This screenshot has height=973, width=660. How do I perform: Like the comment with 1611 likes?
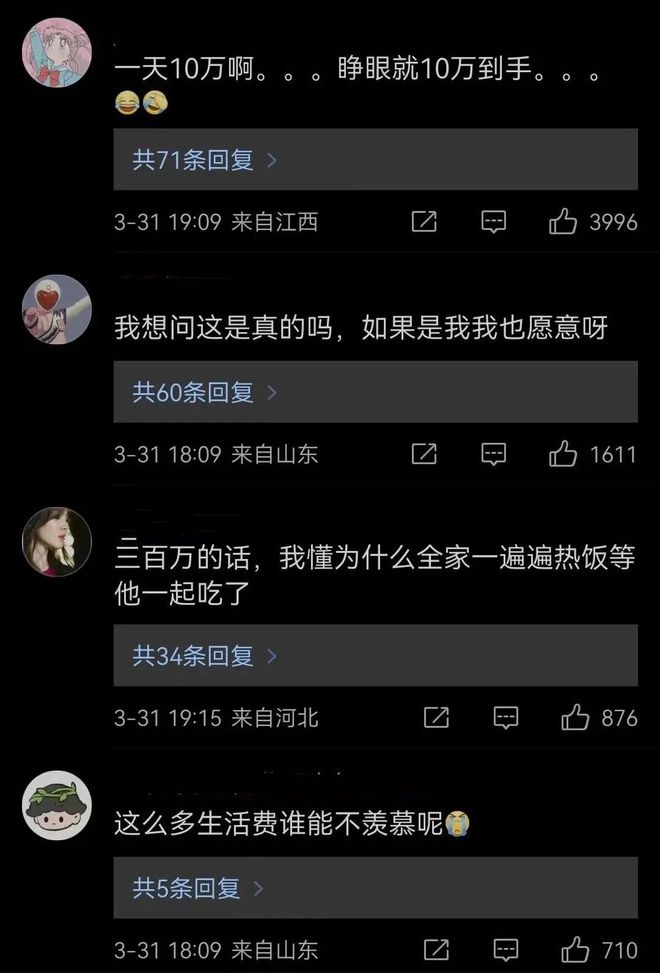click(563, 455)
